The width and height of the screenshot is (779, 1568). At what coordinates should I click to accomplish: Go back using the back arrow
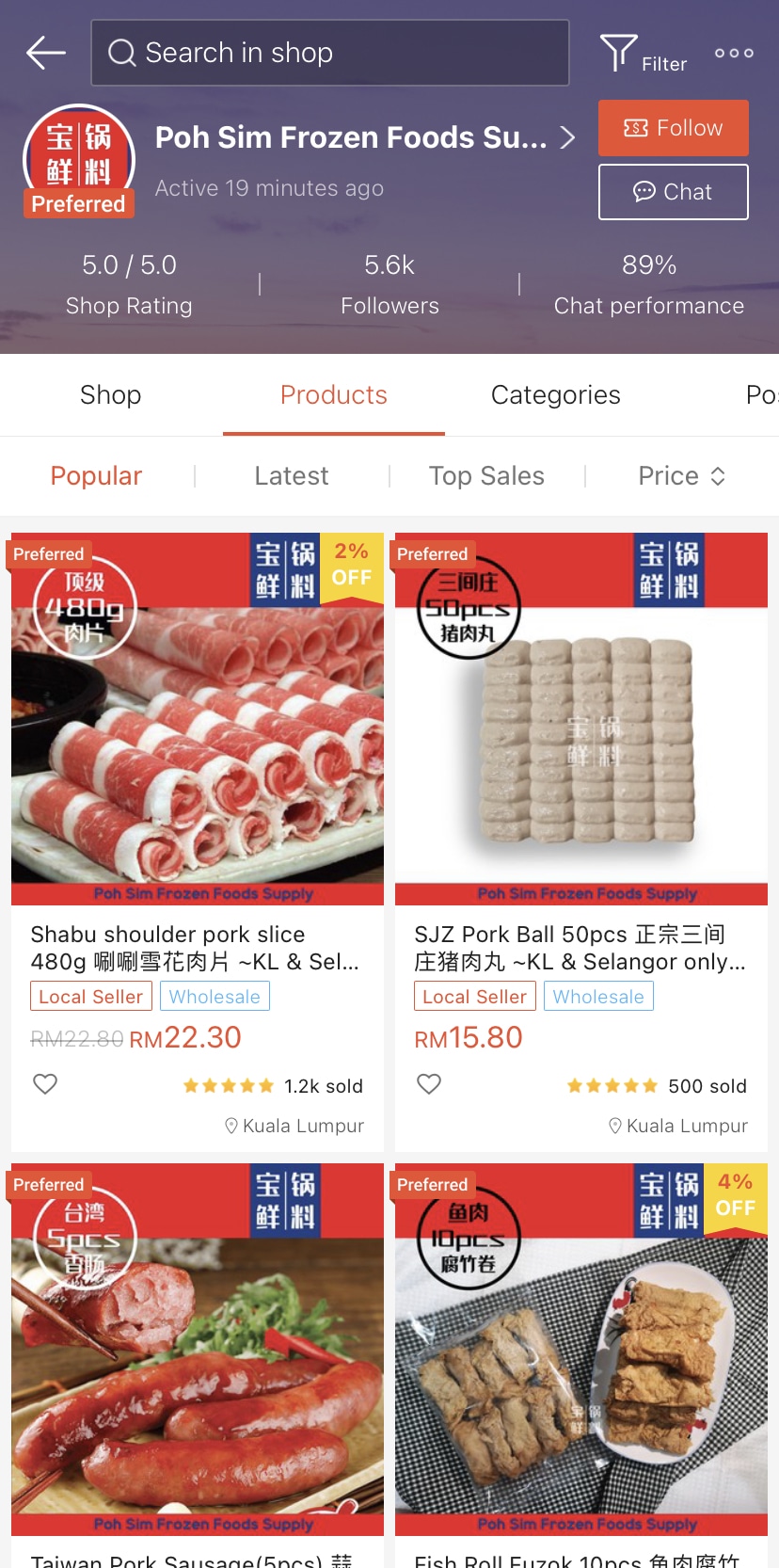pyautogui.click(x=45, y=53)
